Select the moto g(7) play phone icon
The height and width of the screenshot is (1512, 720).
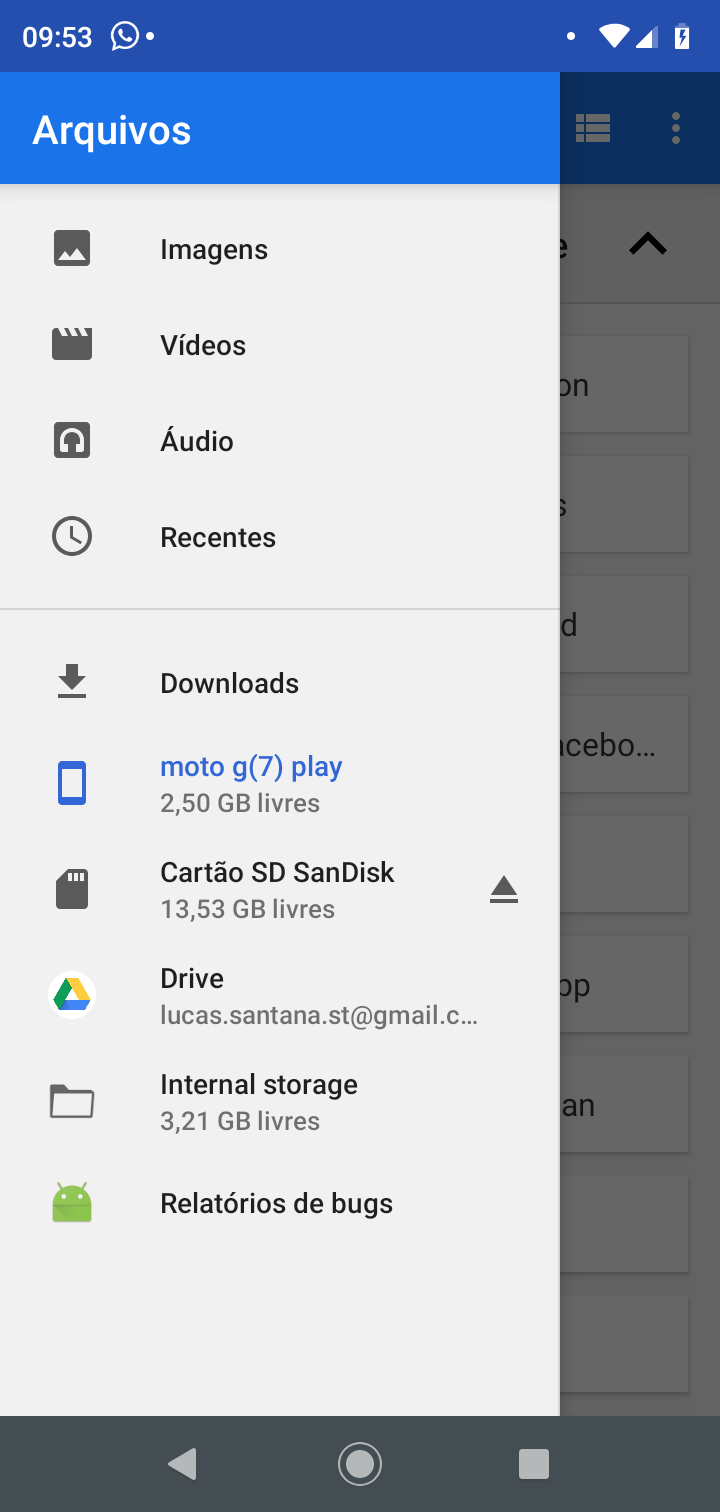[x=71, y=783]
